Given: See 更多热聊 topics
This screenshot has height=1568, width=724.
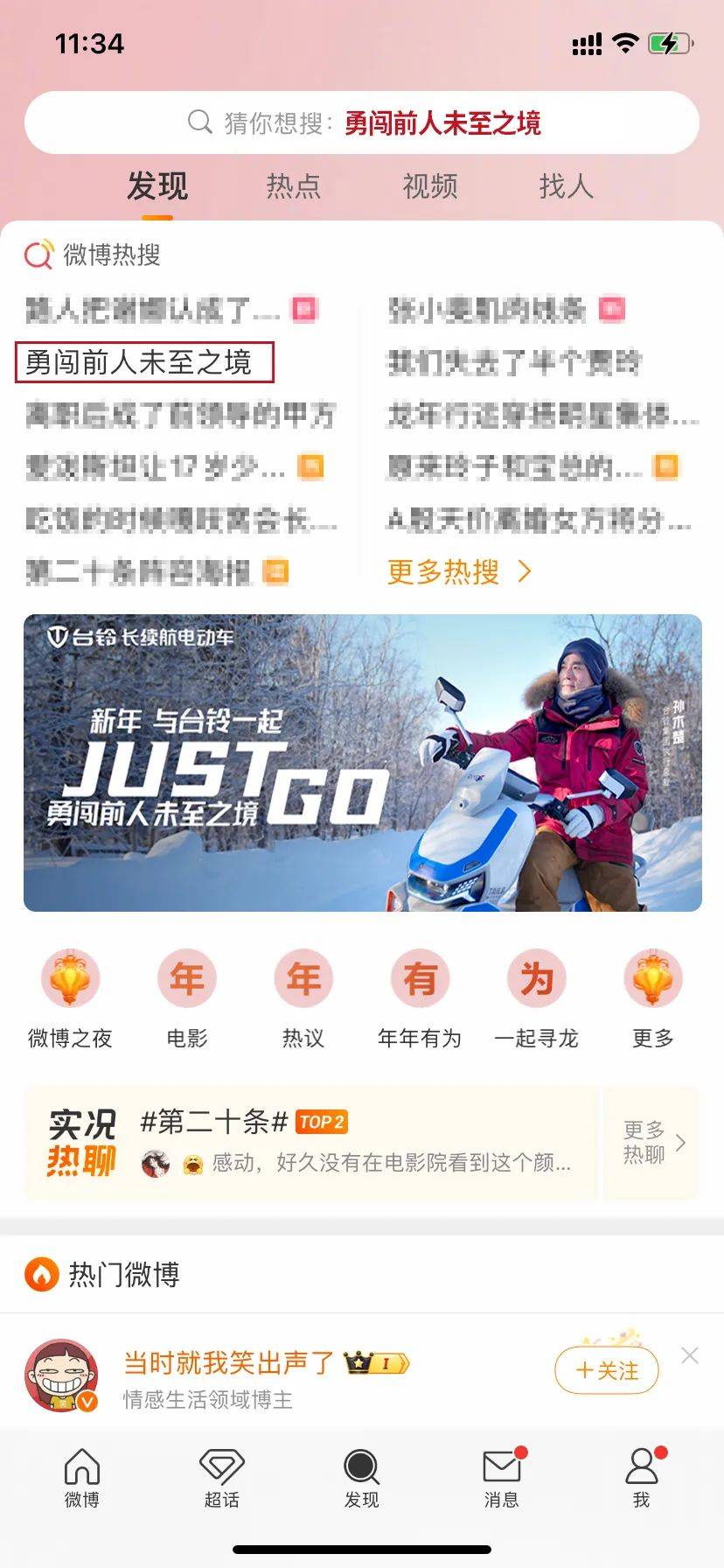Looking at the screenshot, I should [652, 1143].
